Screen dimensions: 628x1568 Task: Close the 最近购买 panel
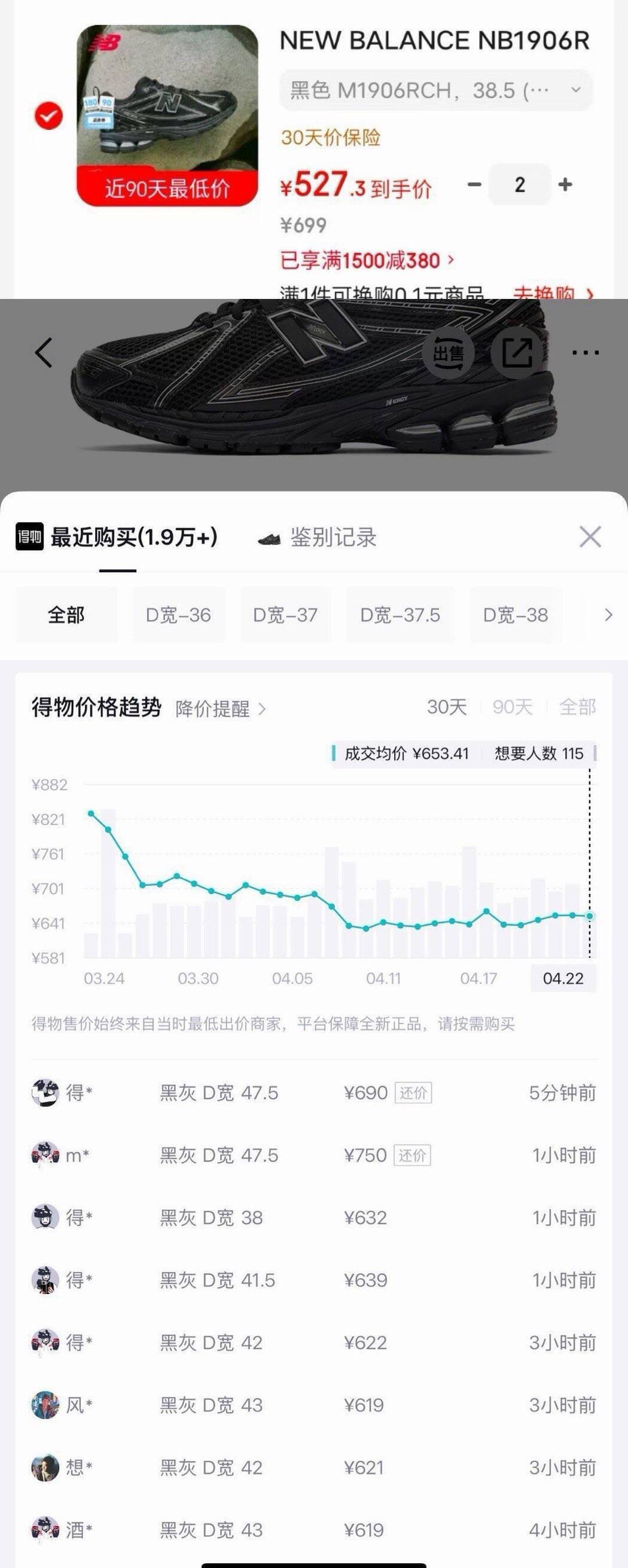pyautogui.click(x=590, y=537)
